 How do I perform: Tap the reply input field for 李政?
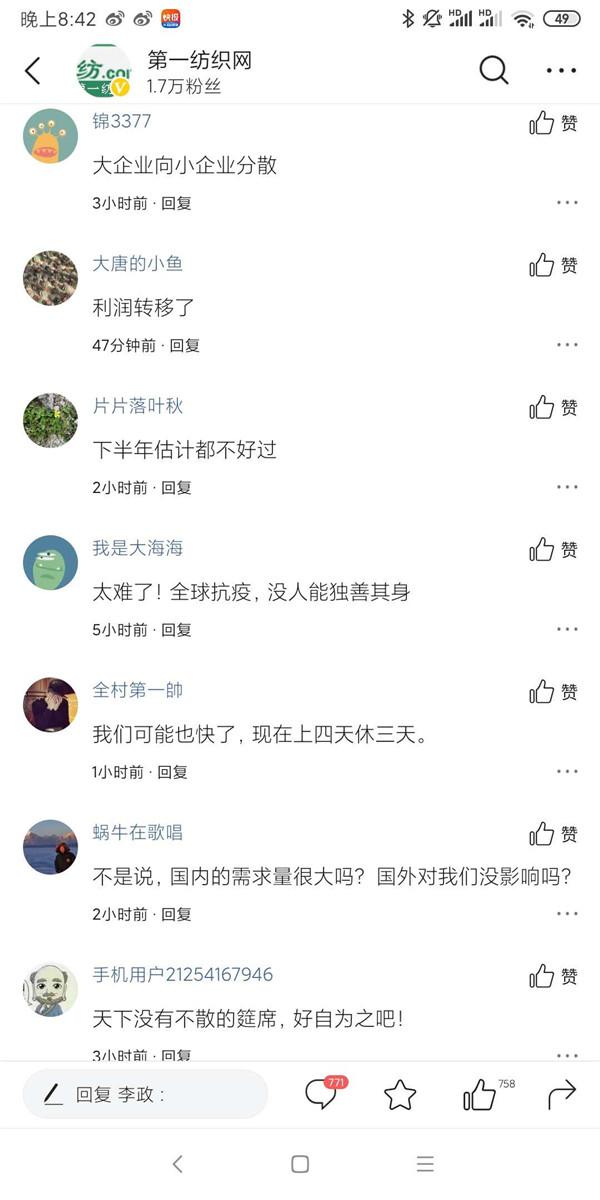click(146, 1094)
